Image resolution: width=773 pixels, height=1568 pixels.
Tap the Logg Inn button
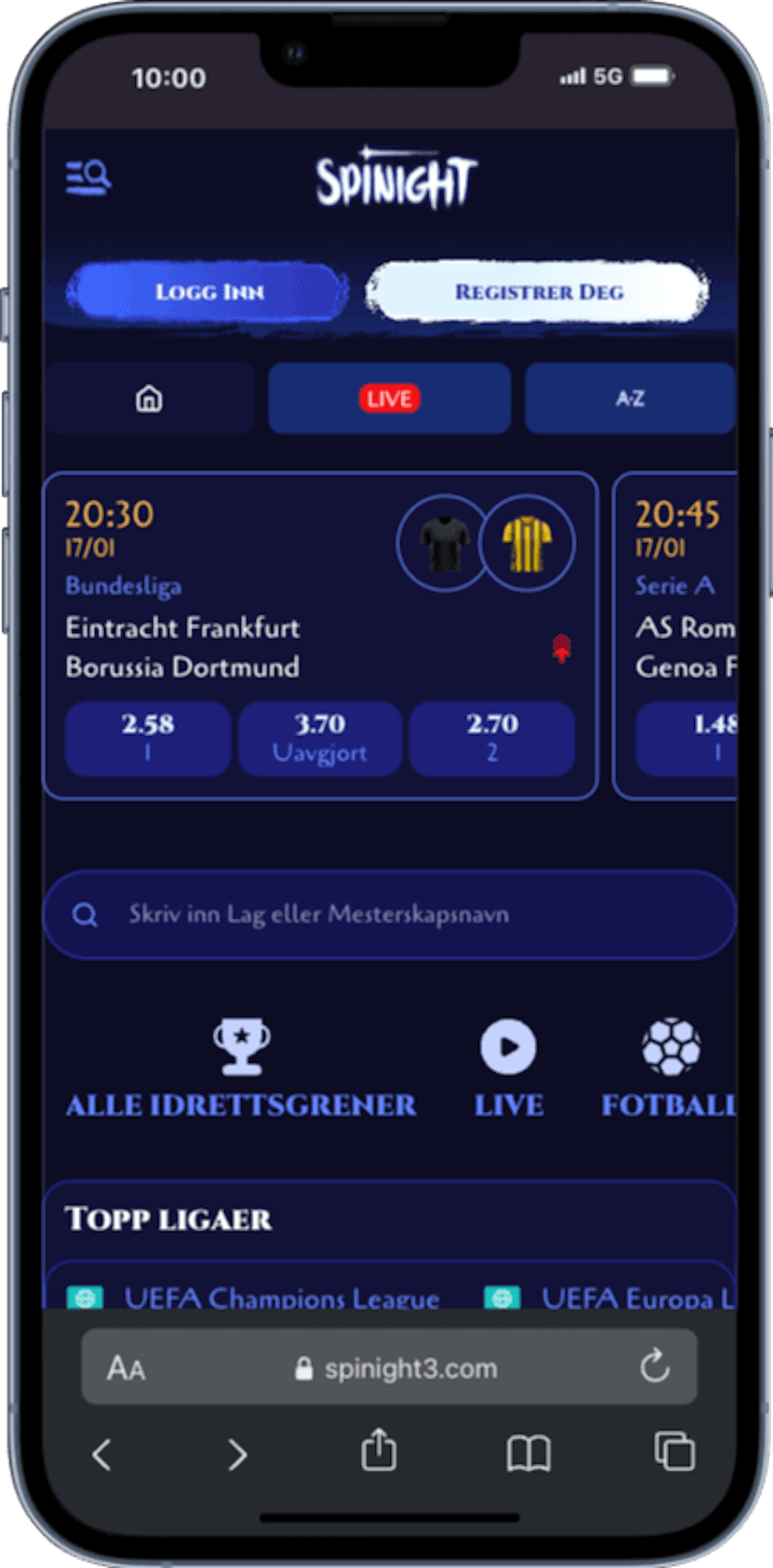[209, 292]
